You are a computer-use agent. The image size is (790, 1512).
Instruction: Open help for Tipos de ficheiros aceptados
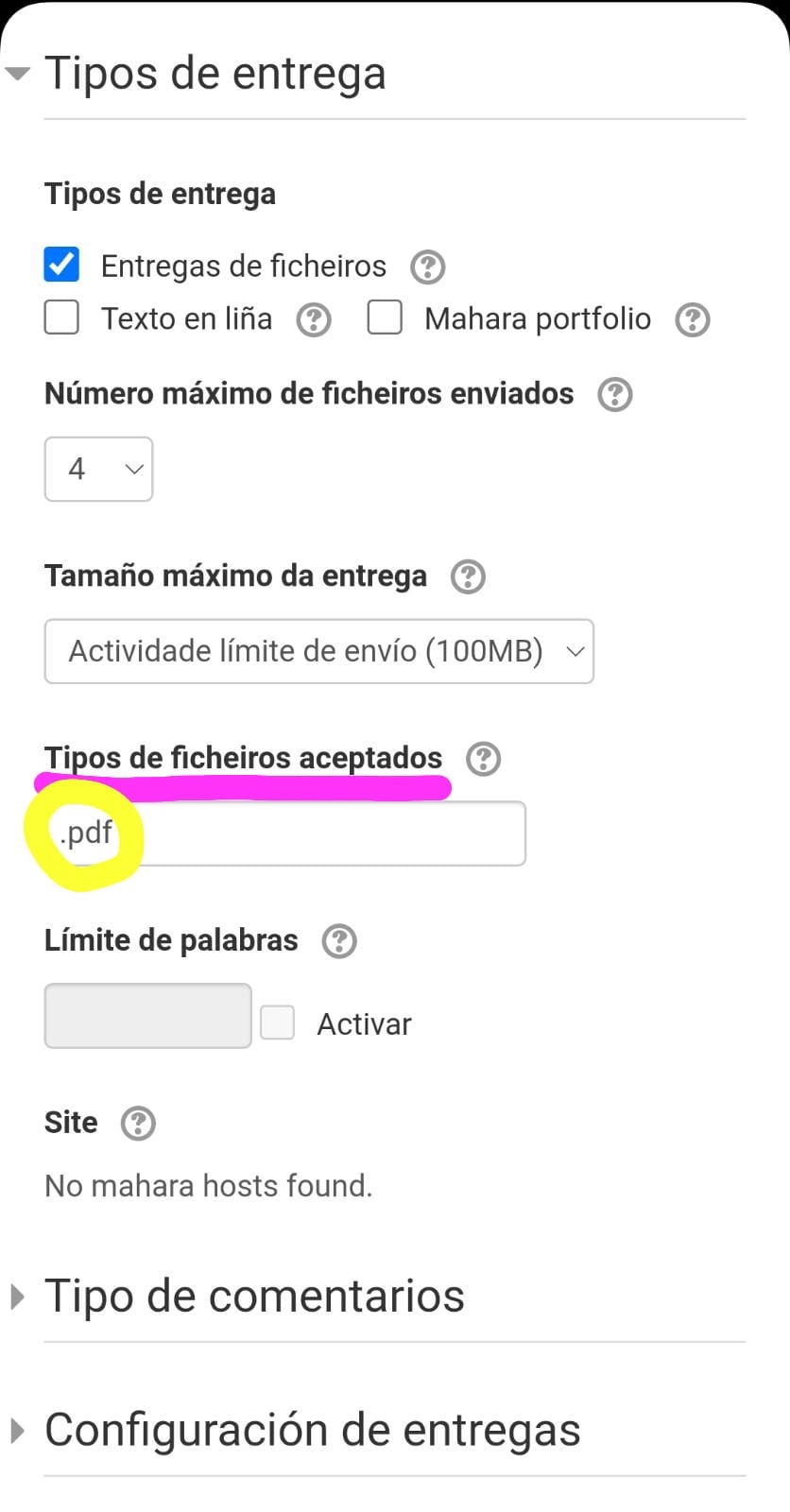[x=484, y=759]
